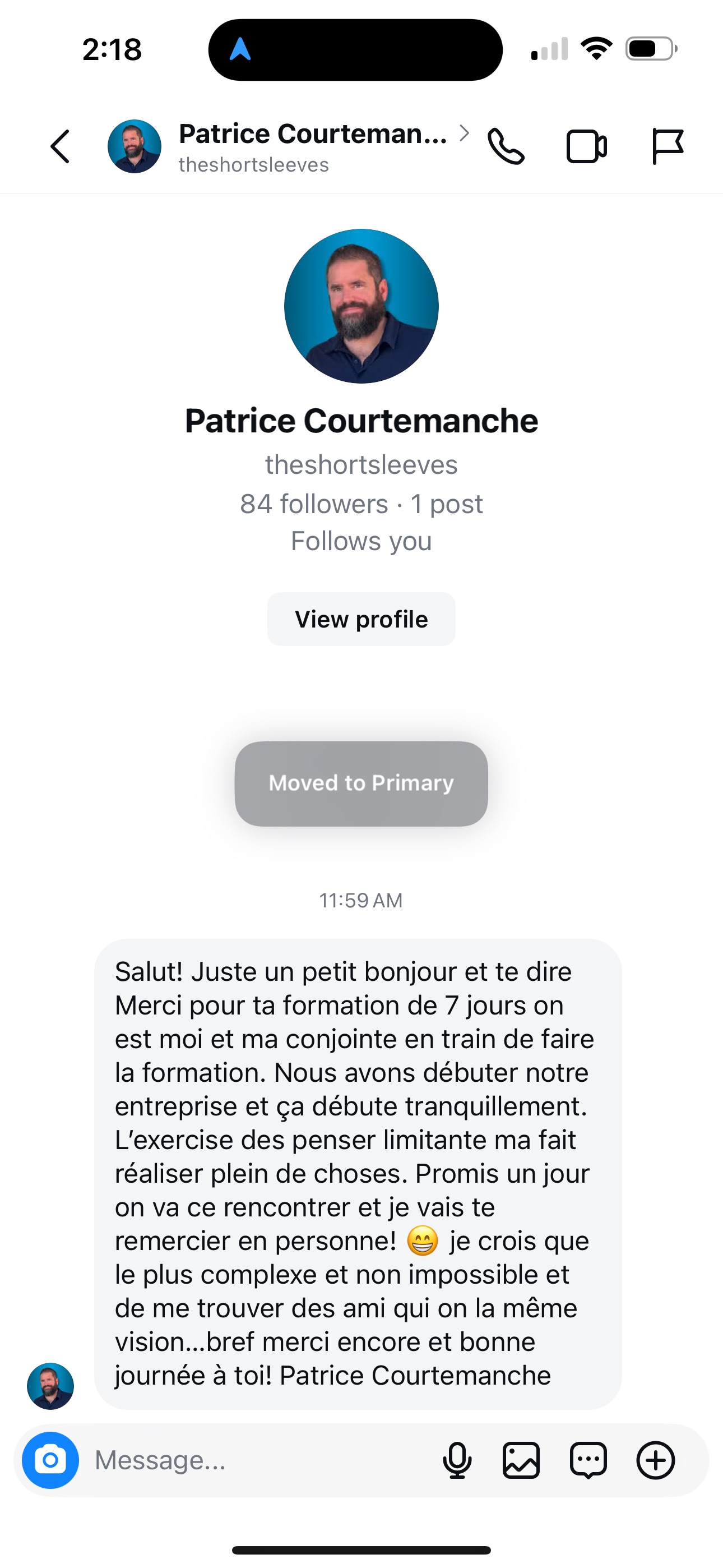Open the sticker and GIF bubble icon
Viewport: 723px width, 1568px height.
coord(588,1460)
